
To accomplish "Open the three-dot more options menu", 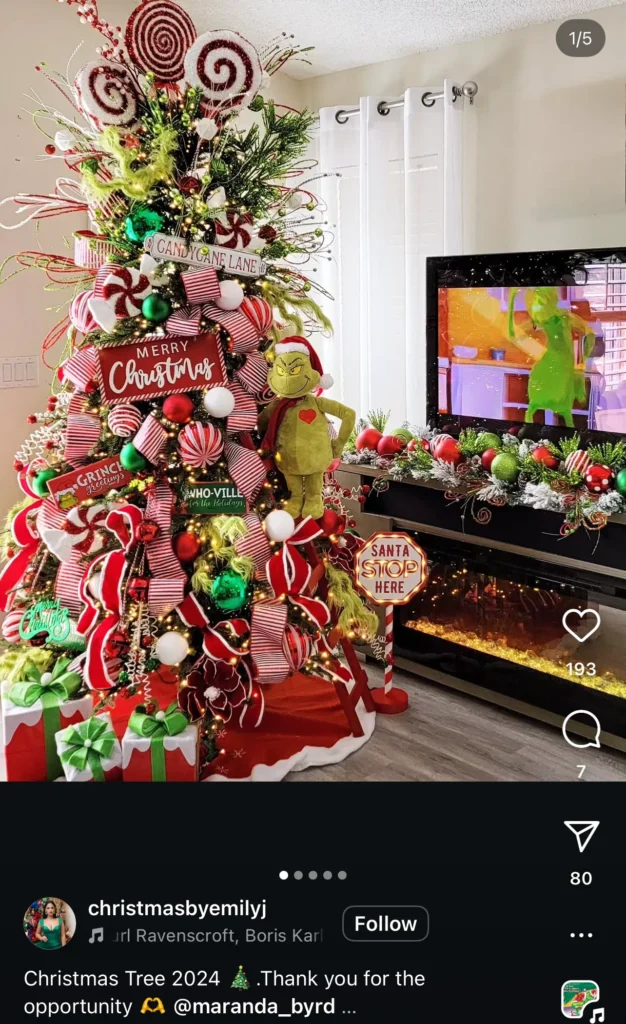I will tap(581, 935).
